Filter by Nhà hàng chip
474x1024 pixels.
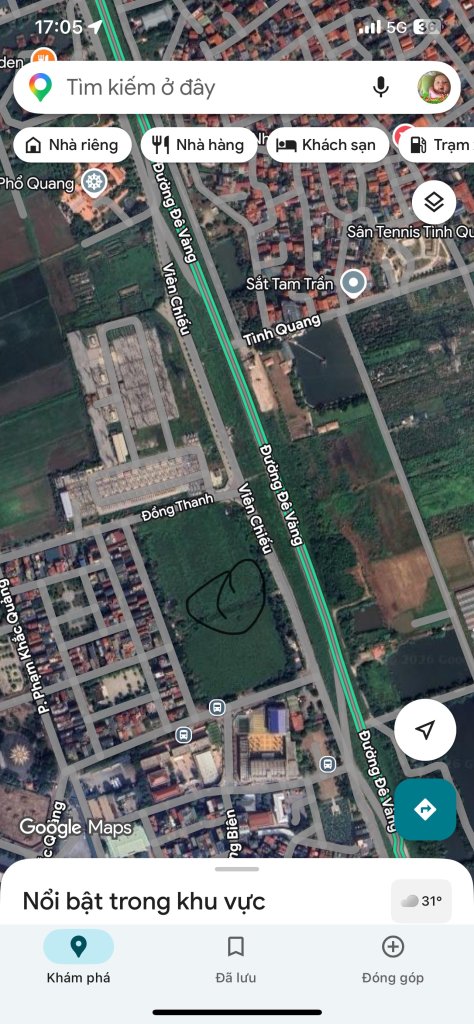point(198,145)
